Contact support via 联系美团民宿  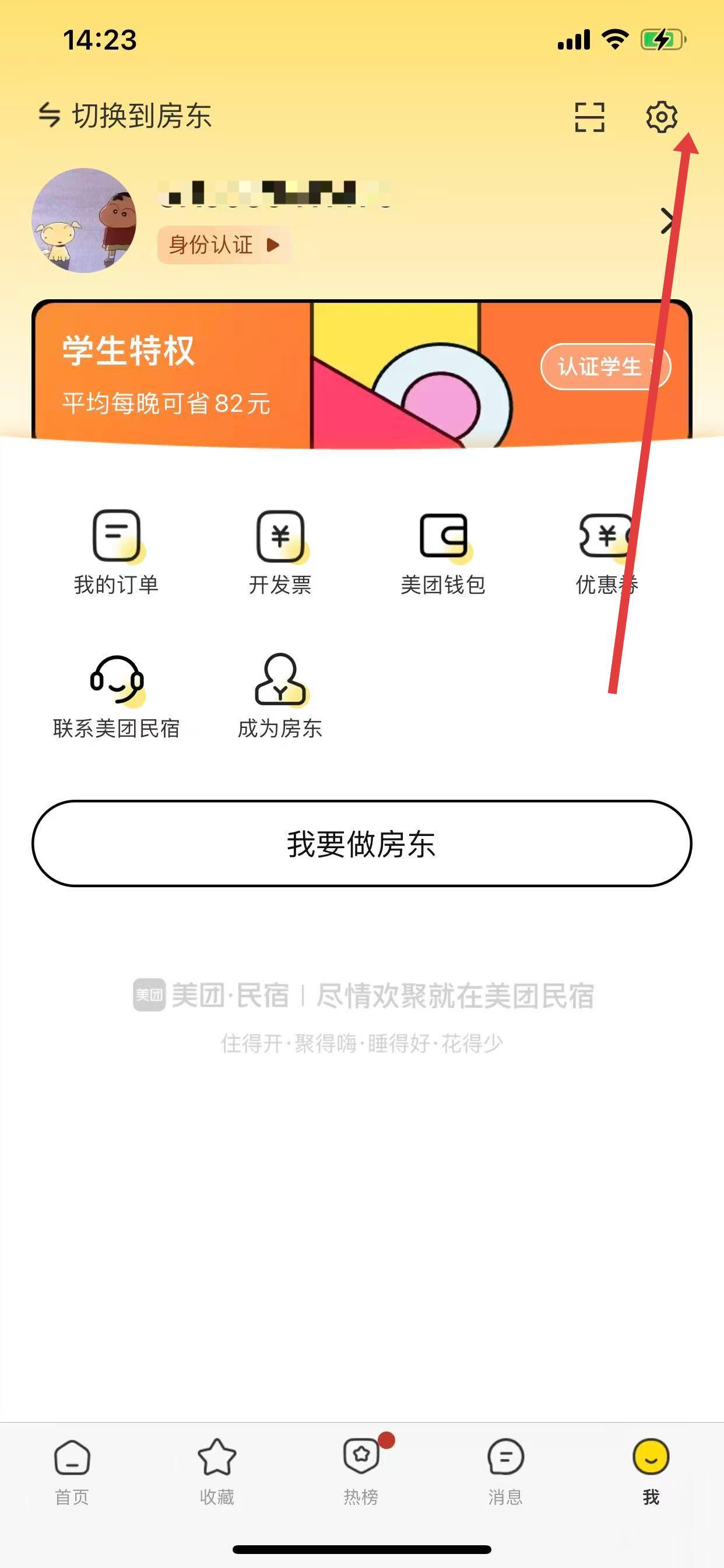[x=116, y=696]
